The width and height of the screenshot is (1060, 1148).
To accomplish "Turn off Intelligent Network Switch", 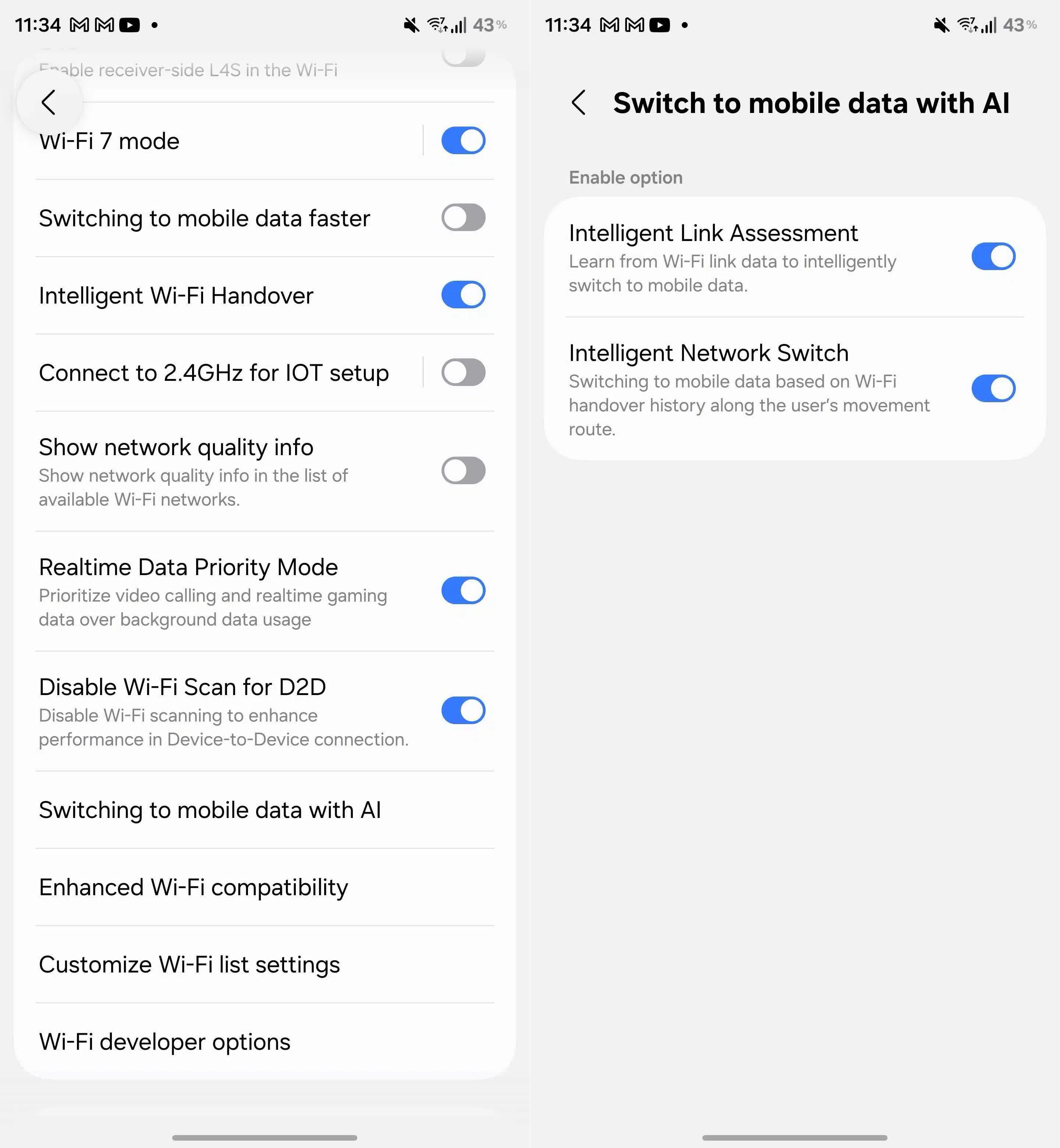I will tap(993, 389).
